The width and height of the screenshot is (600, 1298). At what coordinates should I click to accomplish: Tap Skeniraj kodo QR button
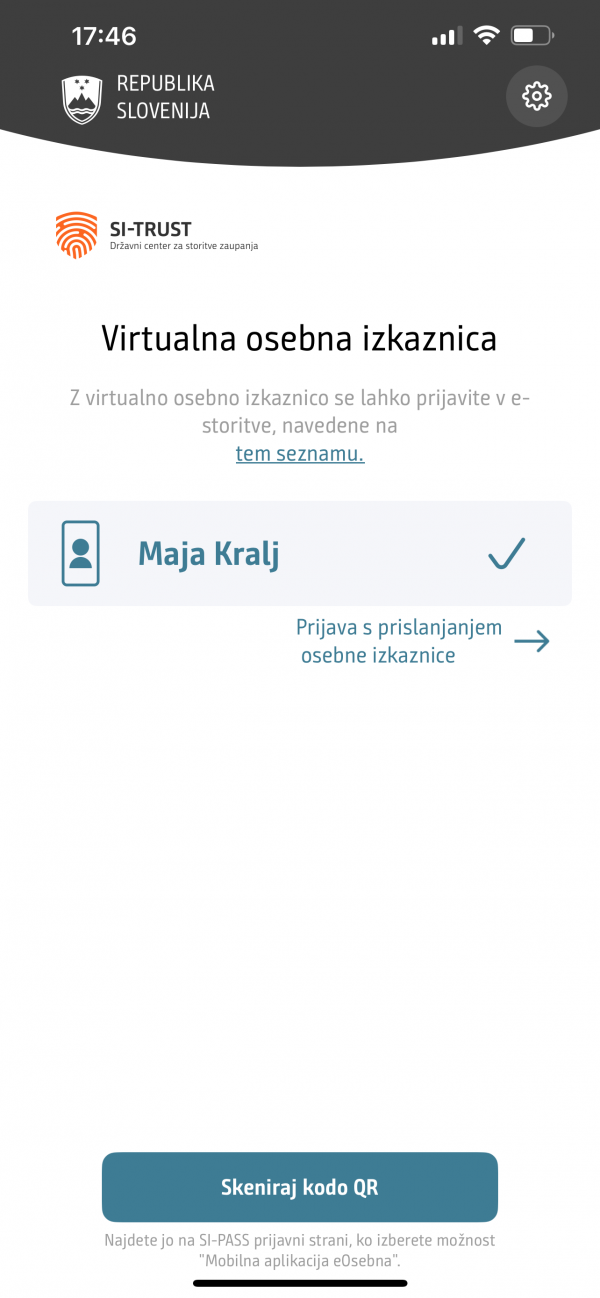click(300, 1187)
